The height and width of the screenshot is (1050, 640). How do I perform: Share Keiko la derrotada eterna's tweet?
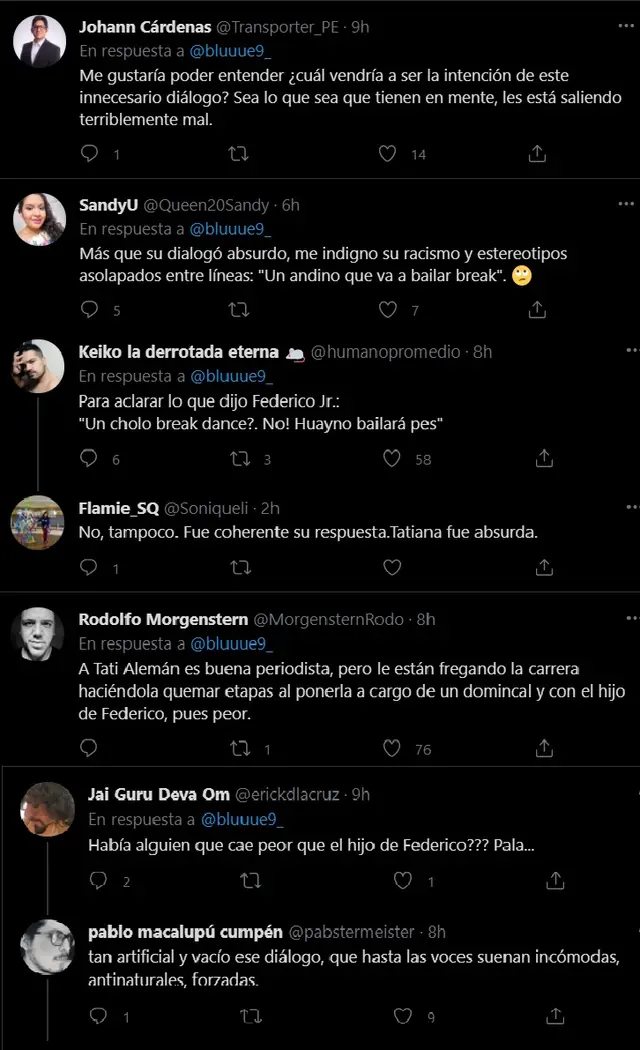[x=544, y=458]
